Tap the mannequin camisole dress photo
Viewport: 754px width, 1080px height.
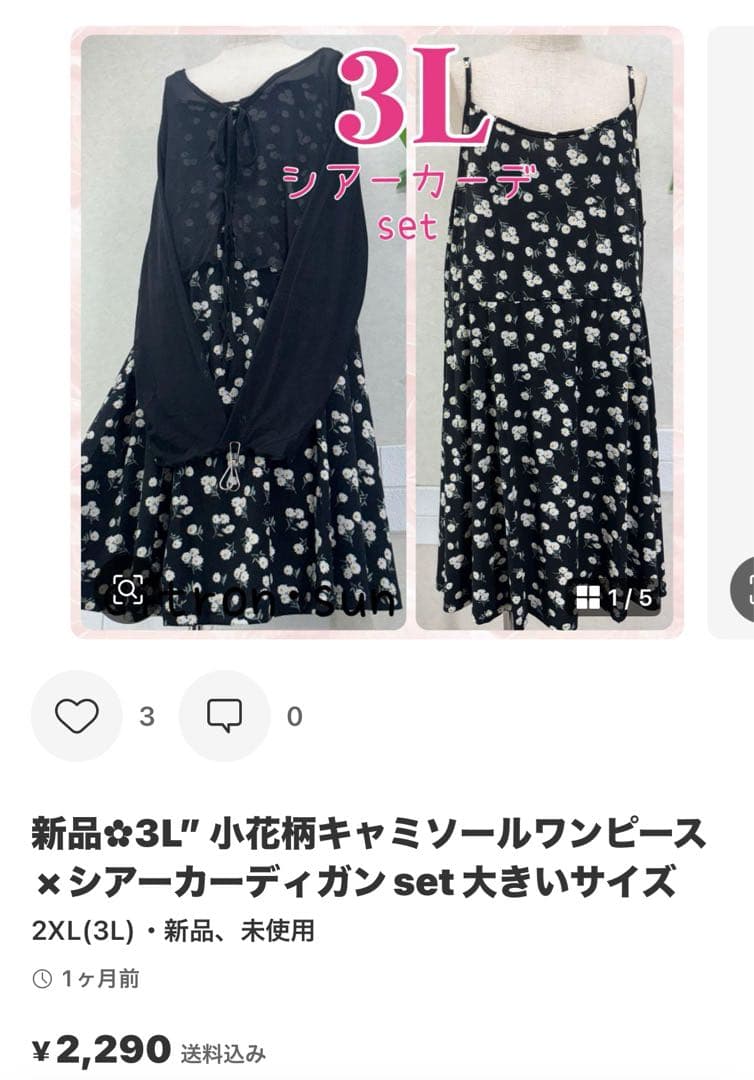coord(550,330)
